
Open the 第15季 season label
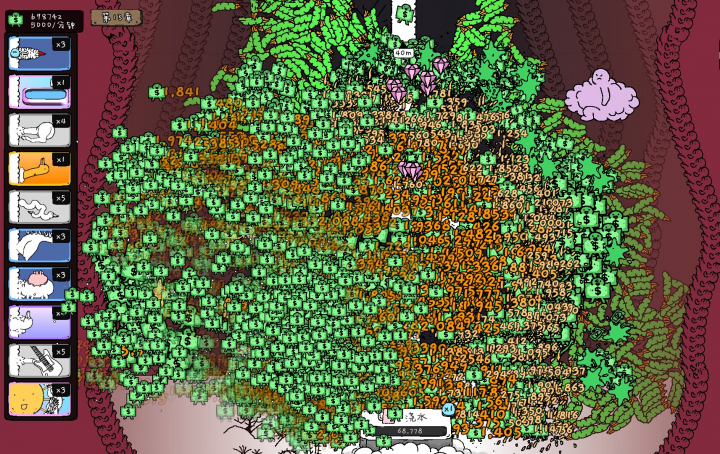click(116, 17)
